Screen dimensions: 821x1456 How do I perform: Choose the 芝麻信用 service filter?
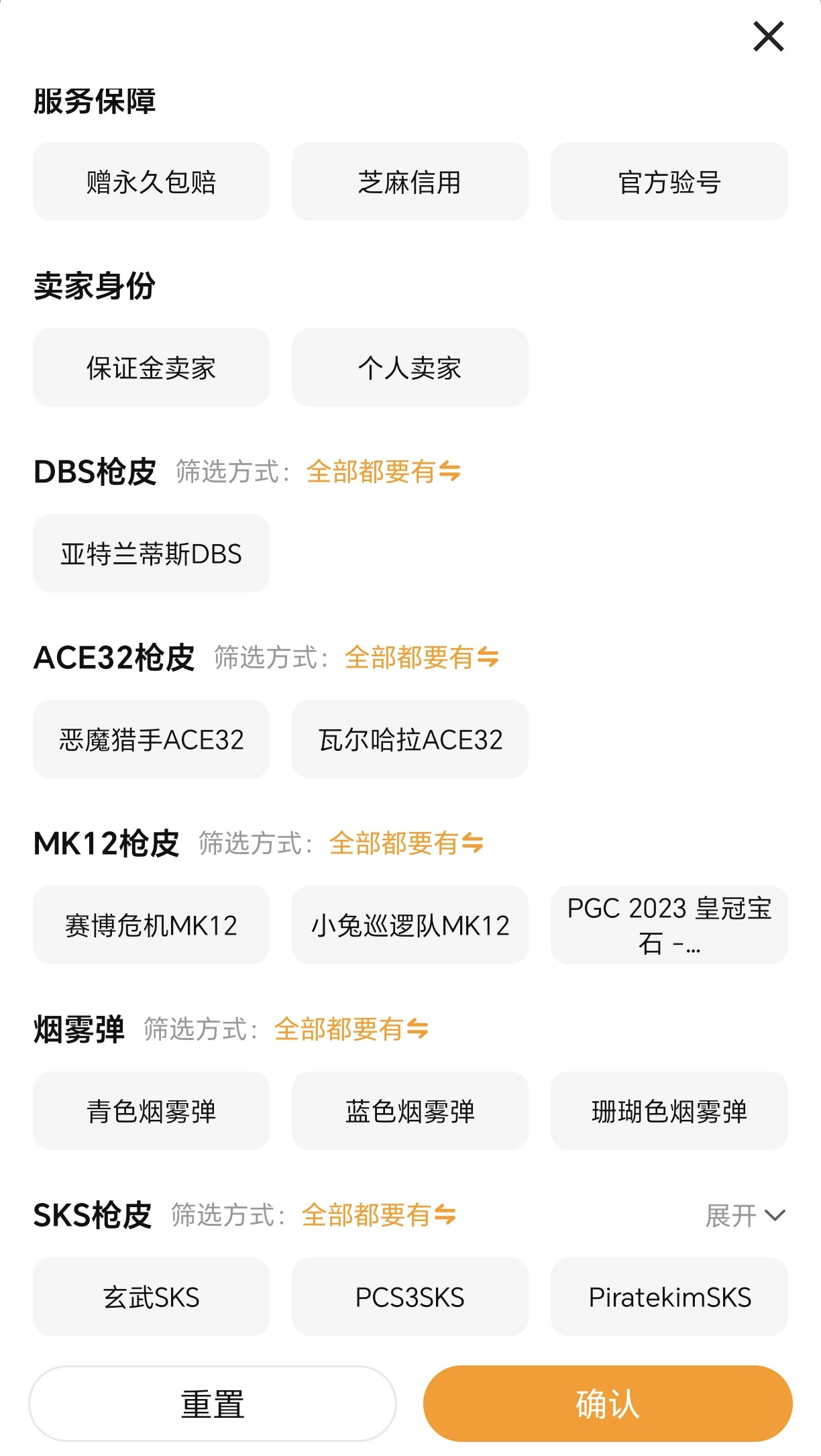(410, 182)
